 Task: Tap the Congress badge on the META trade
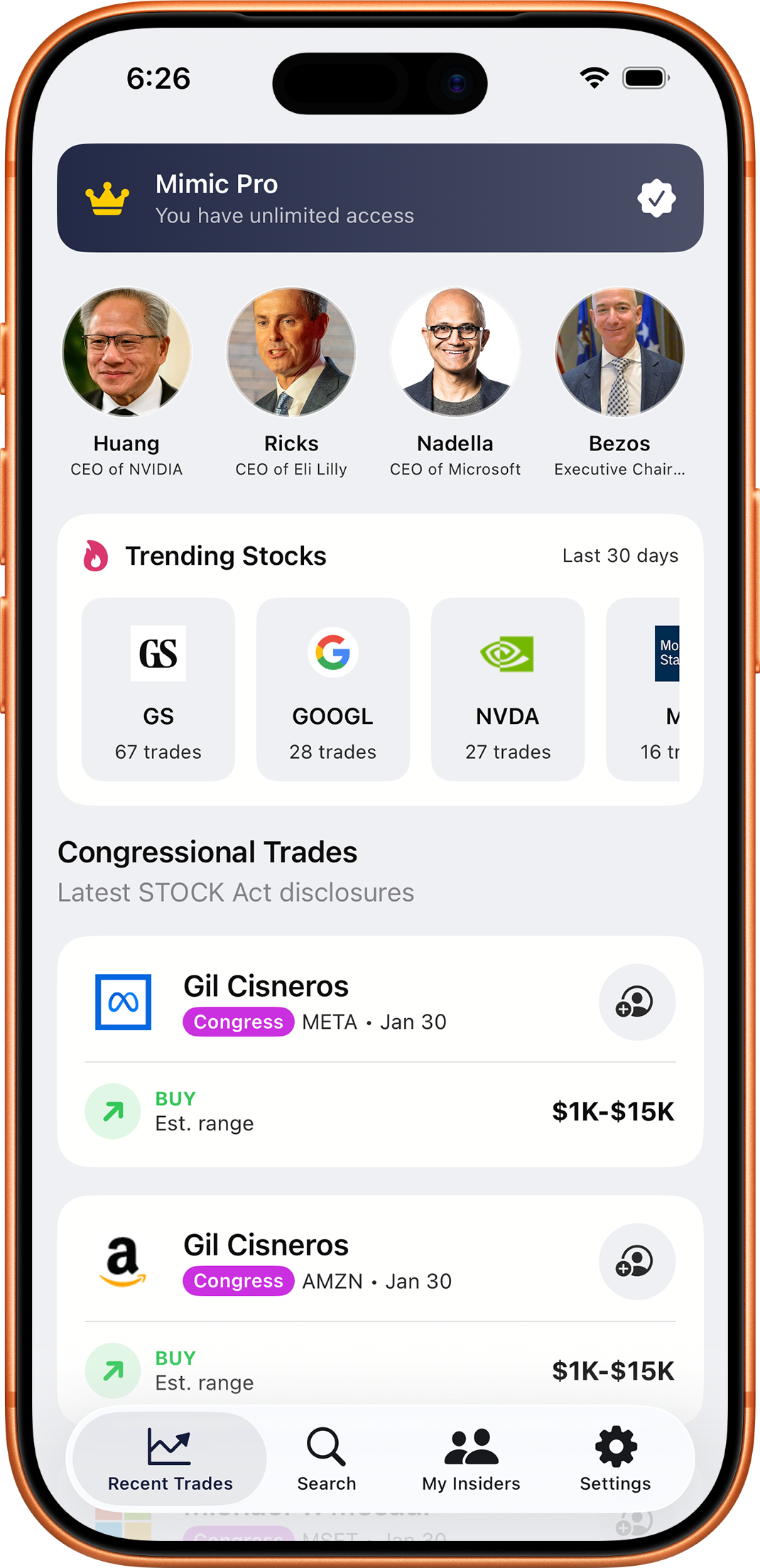click(x=238, y=1022)
